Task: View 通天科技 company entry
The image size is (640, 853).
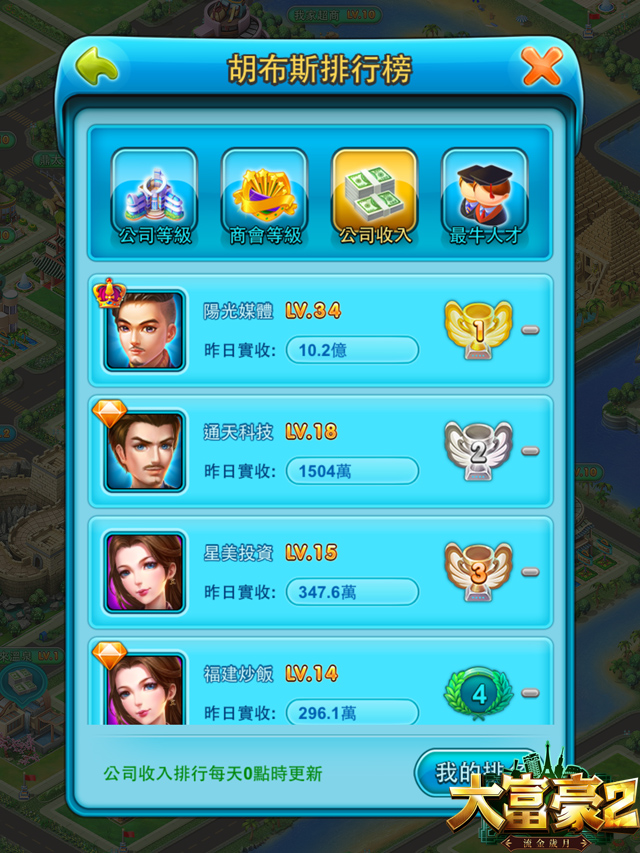Action: pyautogui.click(x=320, y=451)
